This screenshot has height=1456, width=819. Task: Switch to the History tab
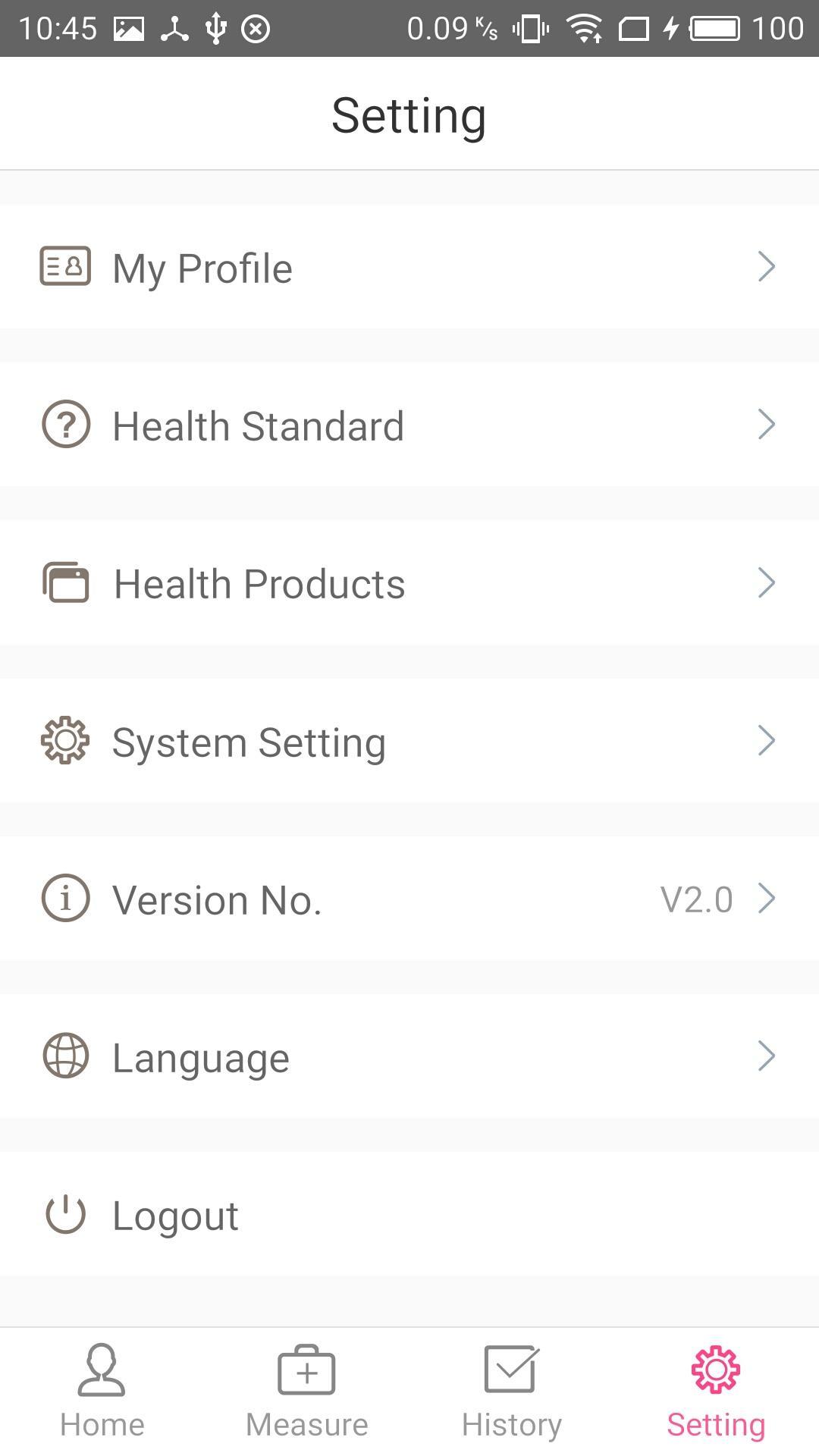(512, 1392)
